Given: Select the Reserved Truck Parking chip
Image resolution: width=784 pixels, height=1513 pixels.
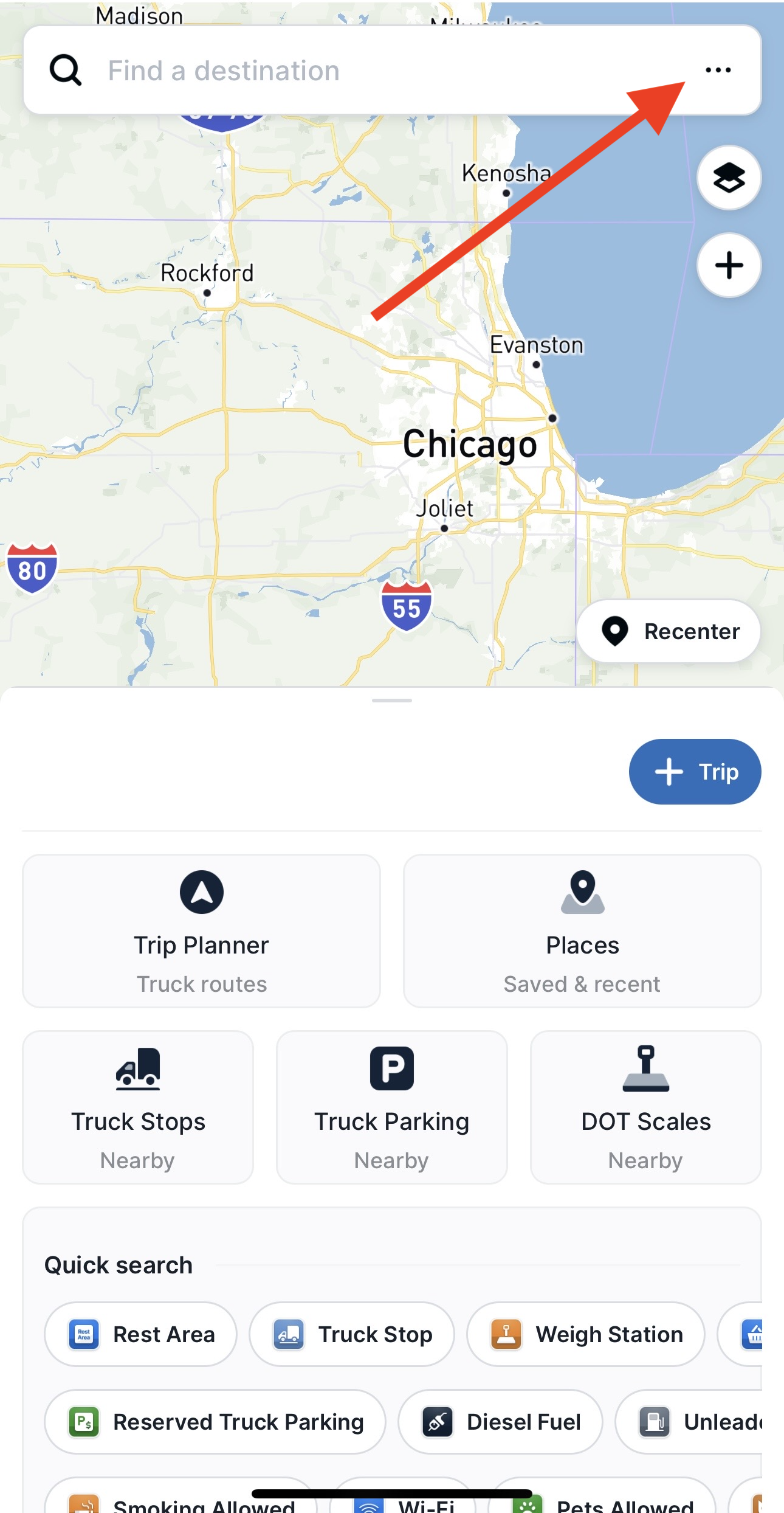Looking at the screenshot, I should pos(215,1422).
